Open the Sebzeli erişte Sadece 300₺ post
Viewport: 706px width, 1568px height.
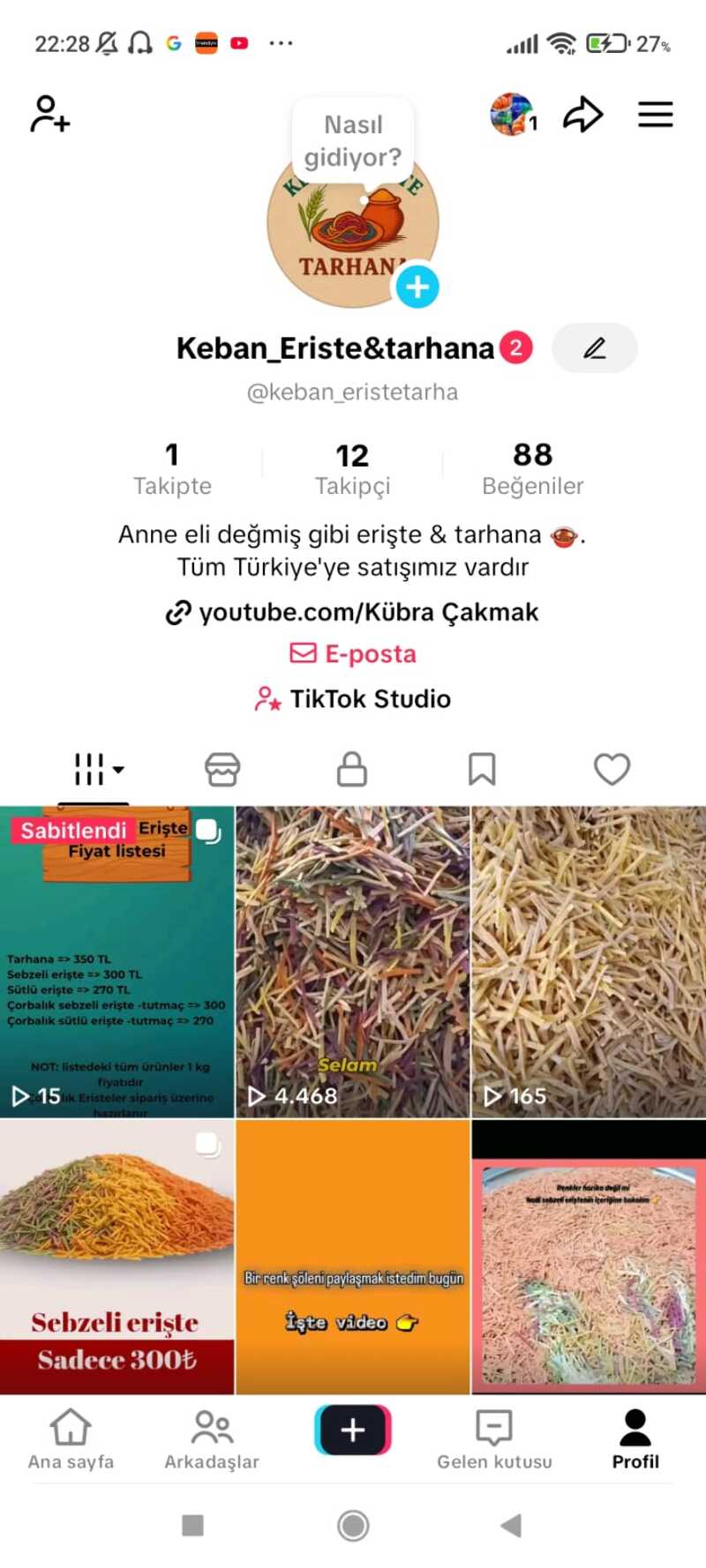tap(116, 1257)
